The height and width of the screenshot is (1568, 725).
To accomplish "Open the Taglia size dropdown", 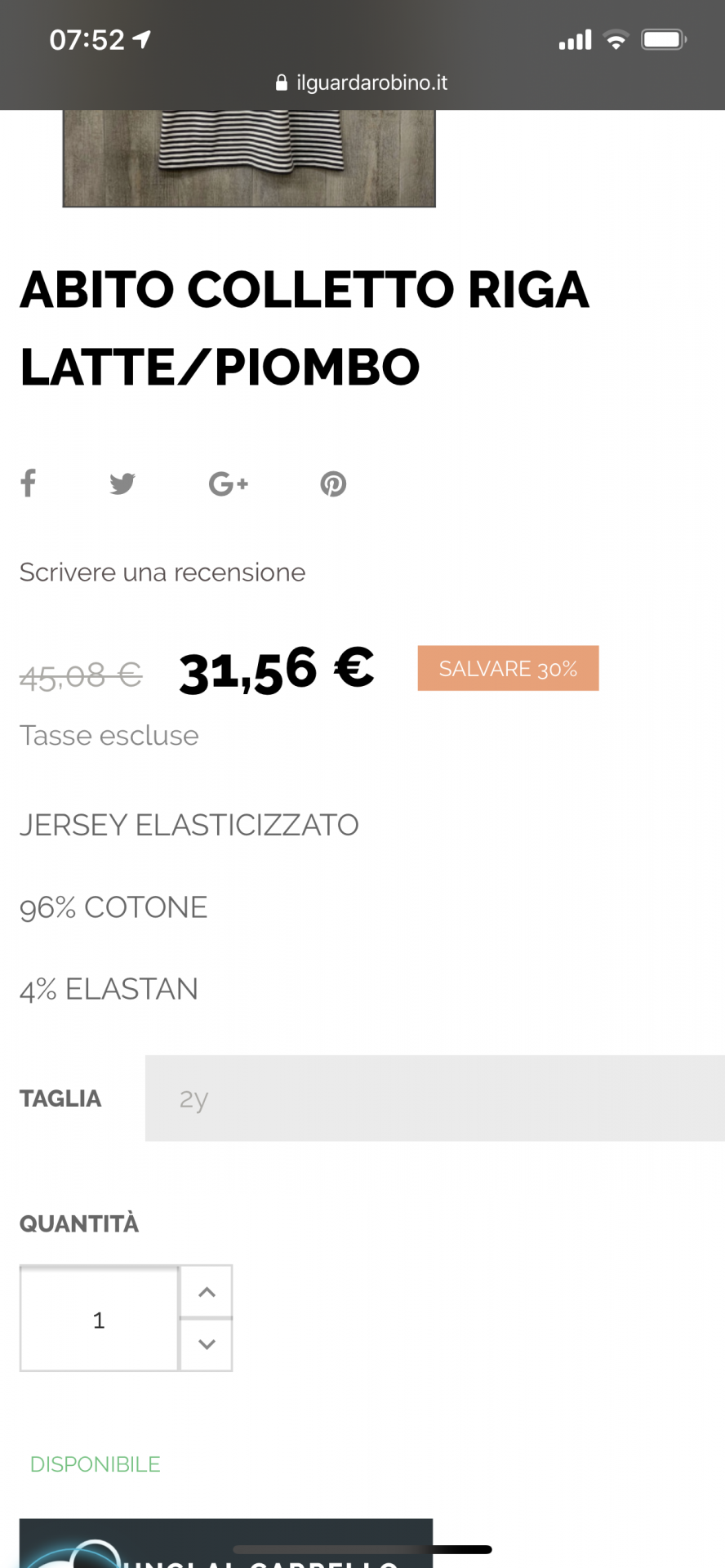I will [434, 1098].
